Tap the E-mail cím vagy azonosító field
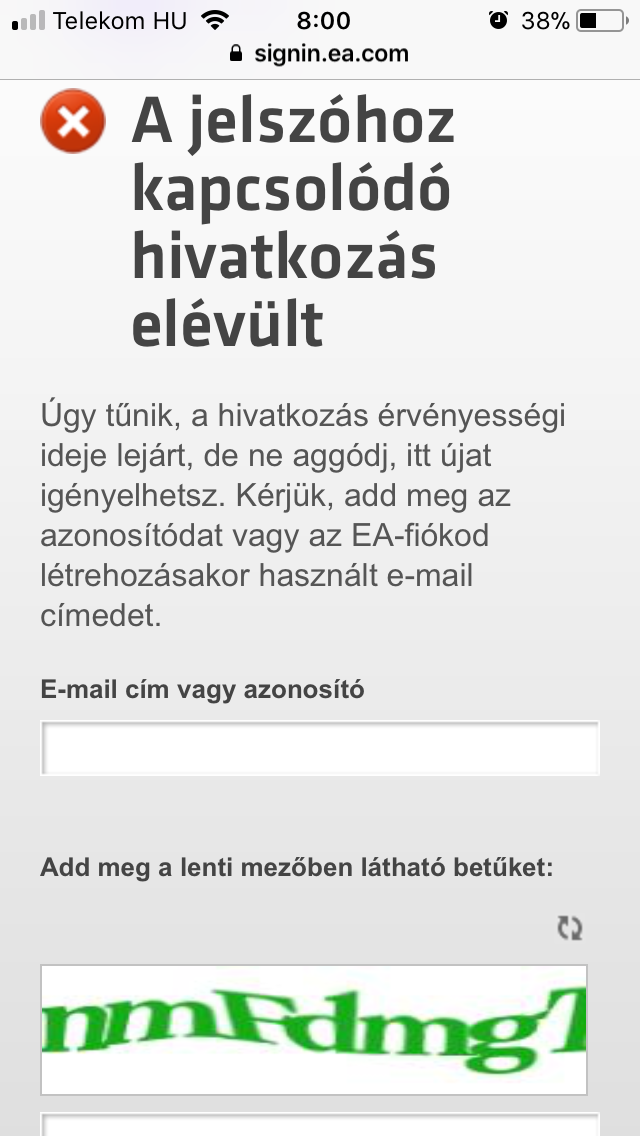 319,748
